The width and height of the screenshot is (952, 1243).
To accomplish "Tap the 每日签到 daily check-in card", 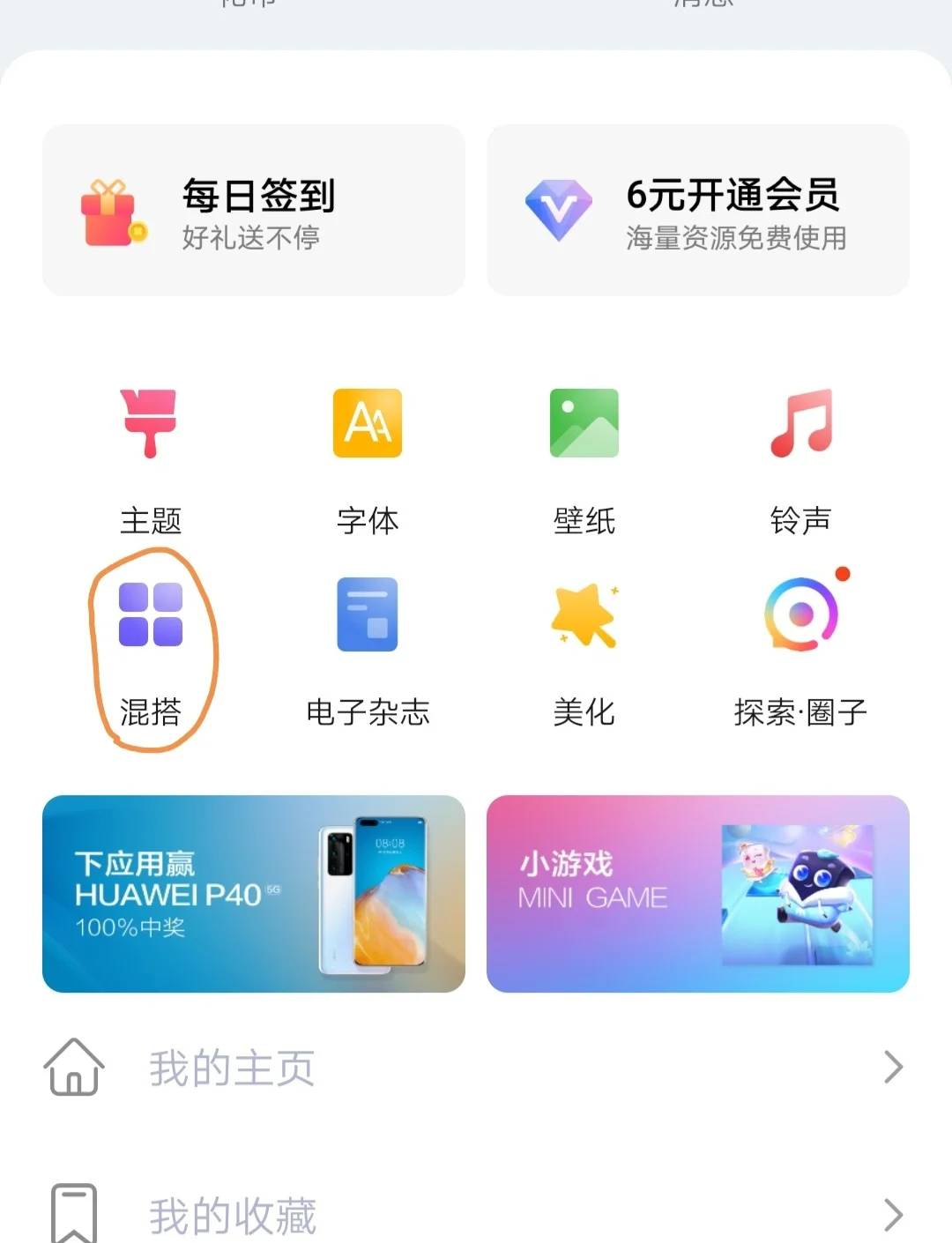I will point(253,210).
